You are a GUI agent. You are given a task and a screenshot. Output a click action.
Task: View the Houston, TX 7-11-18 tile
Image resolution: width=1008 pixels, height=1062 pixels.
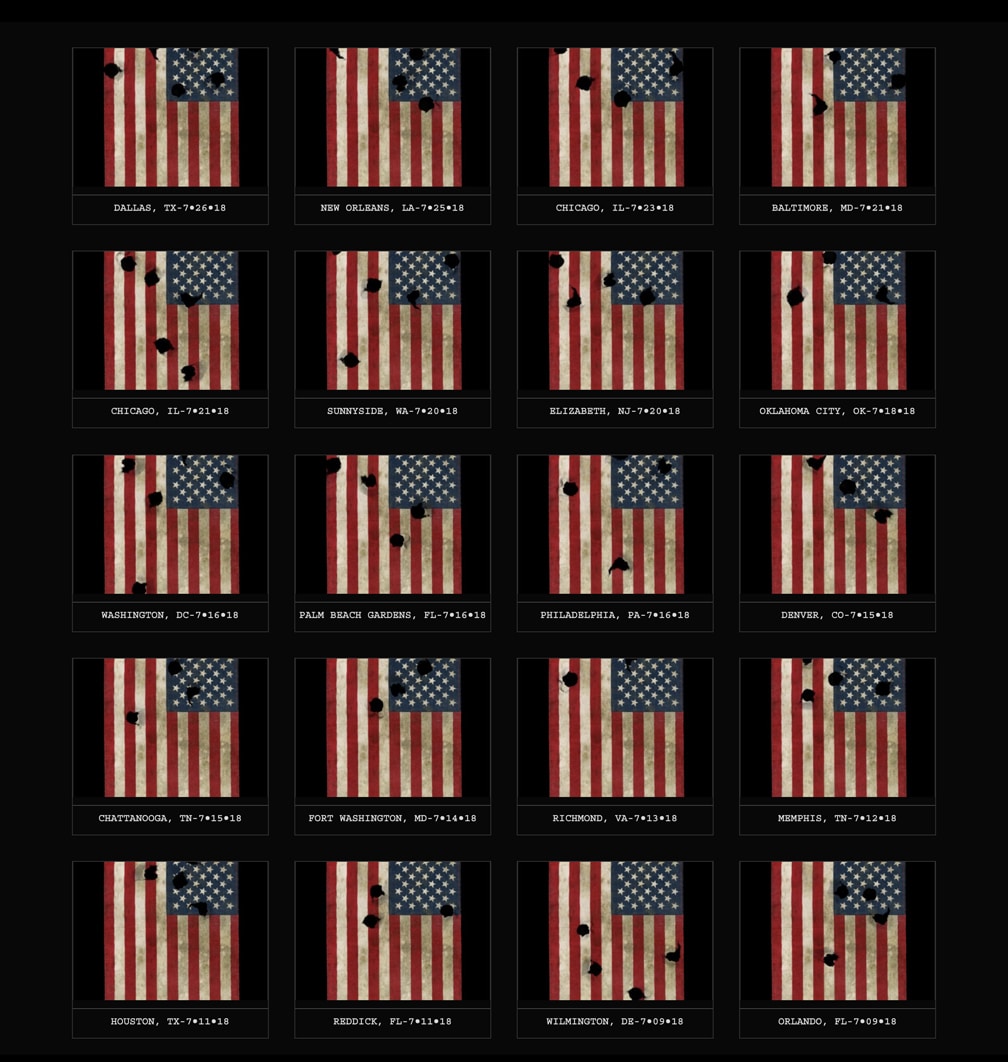click(x=170, y=931)
